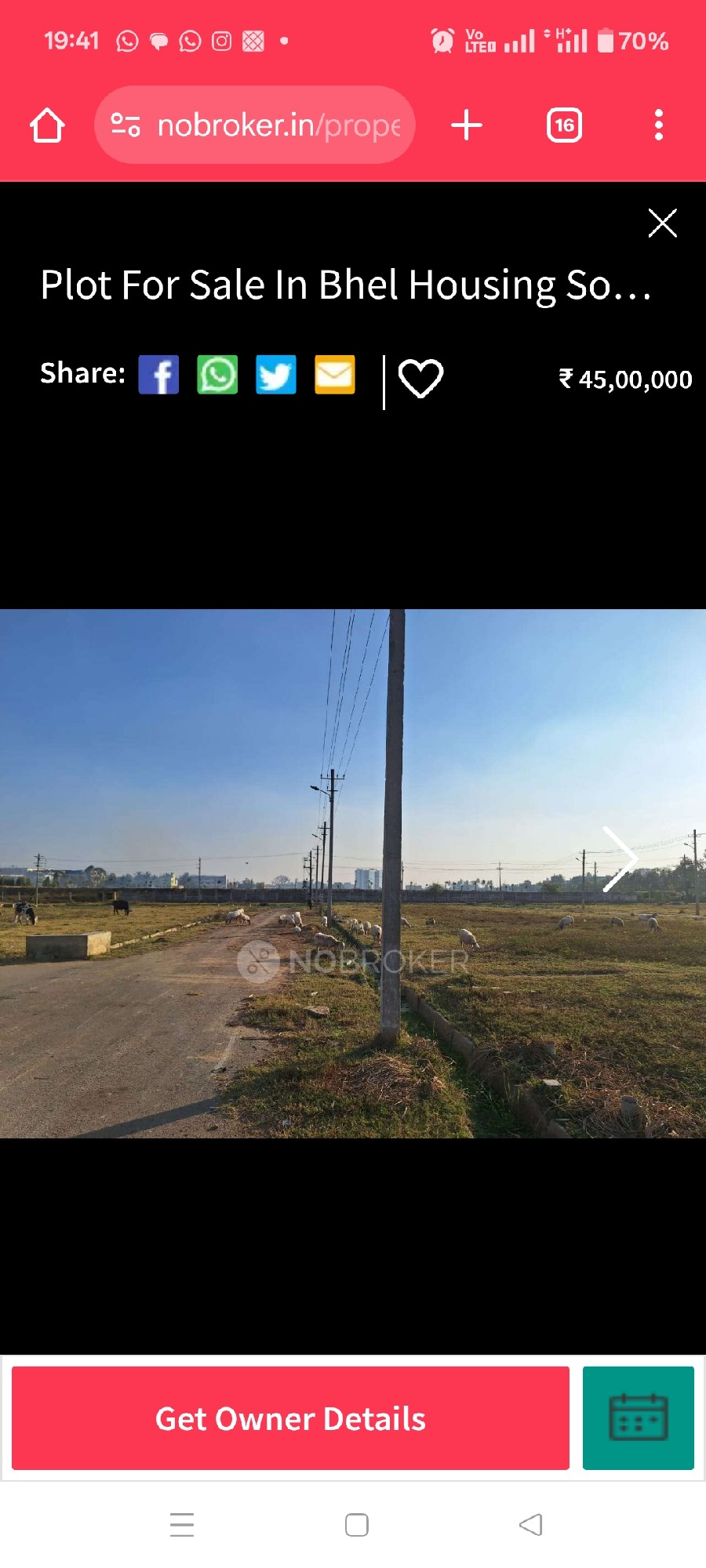The image size is (706, 1568).
Task: Close the photo gallery overlay
Action: [662, 223]
